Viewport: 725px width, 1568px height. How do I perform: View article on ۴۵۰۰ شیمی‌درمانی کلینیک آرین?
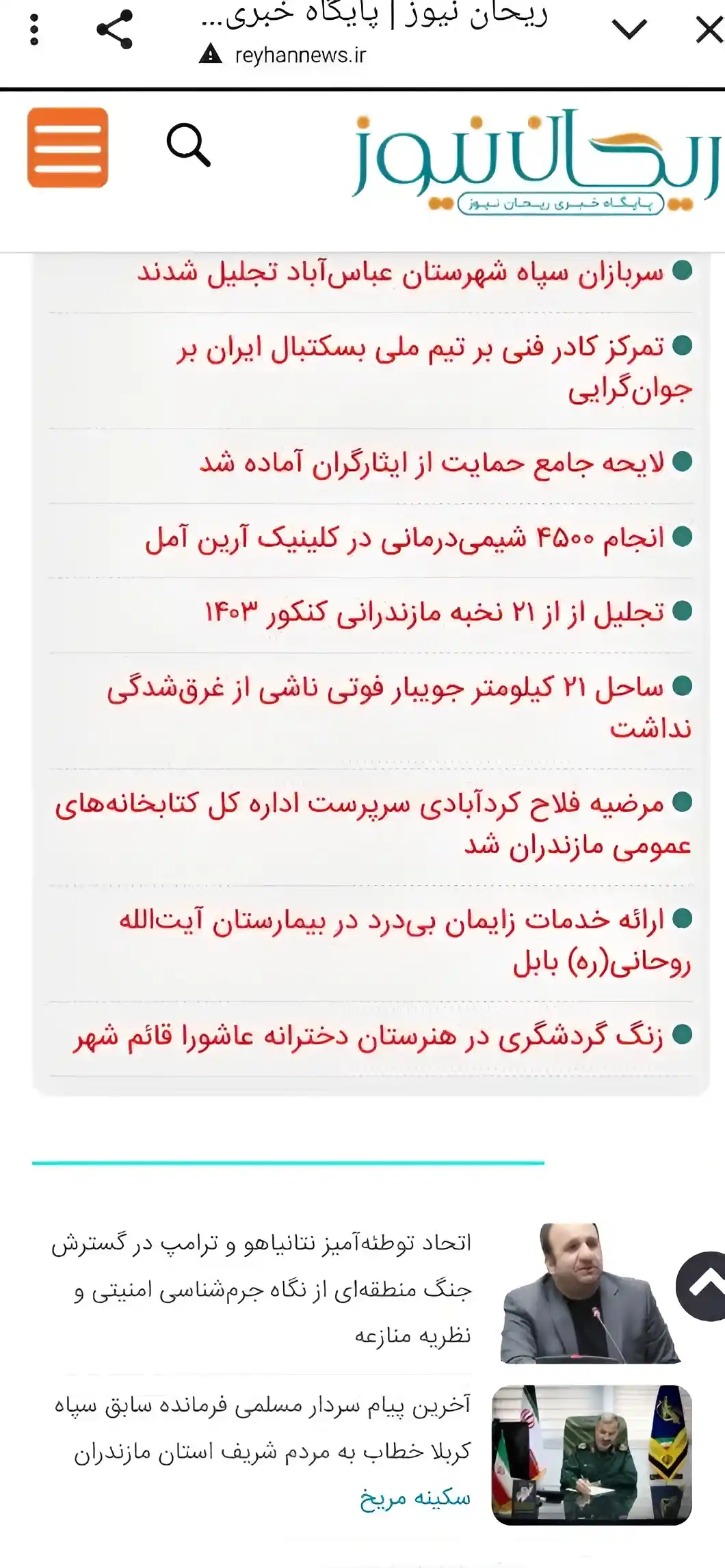click(x=404, y=539)
